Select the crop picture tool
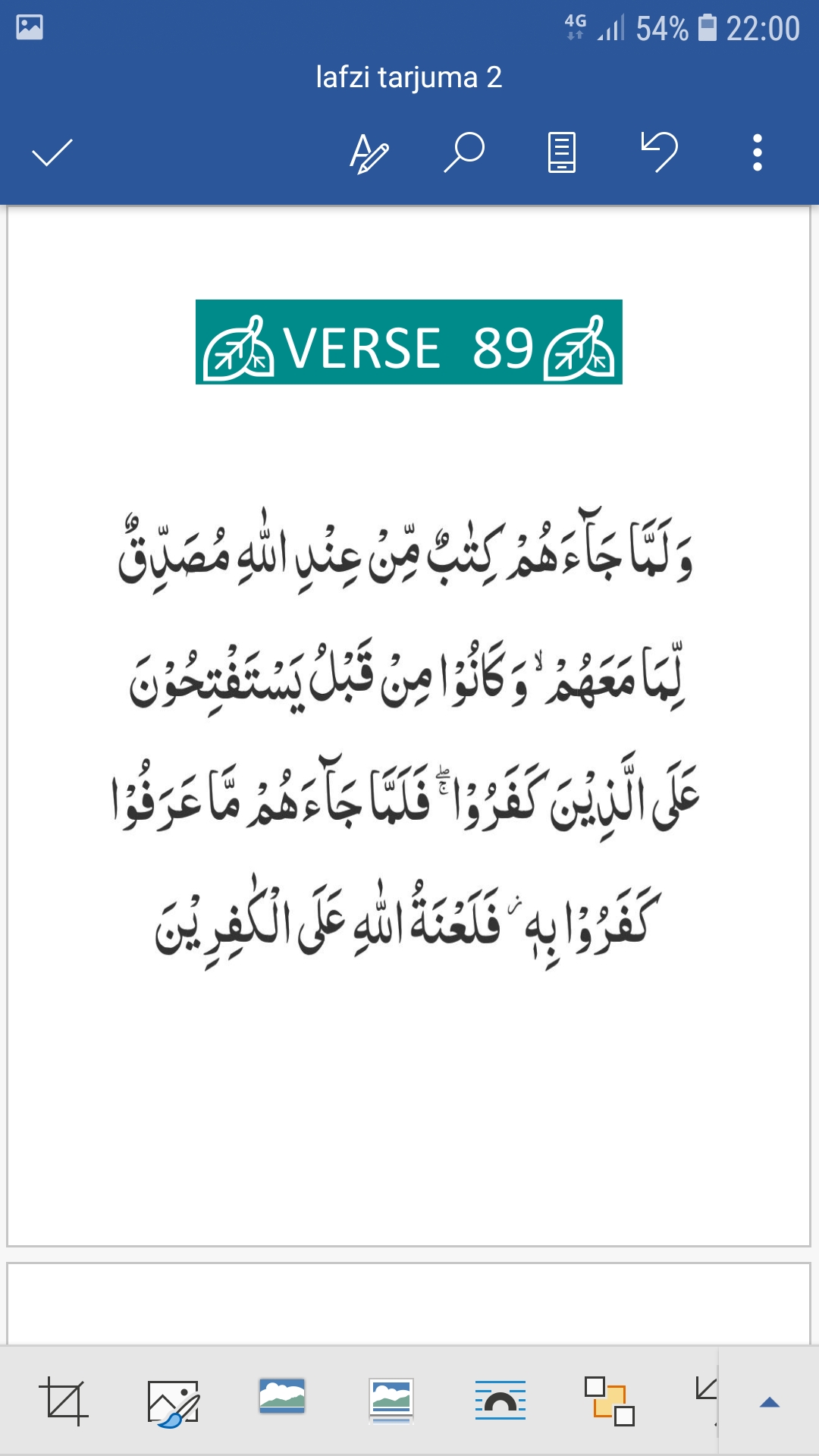 pos(64,1401)
